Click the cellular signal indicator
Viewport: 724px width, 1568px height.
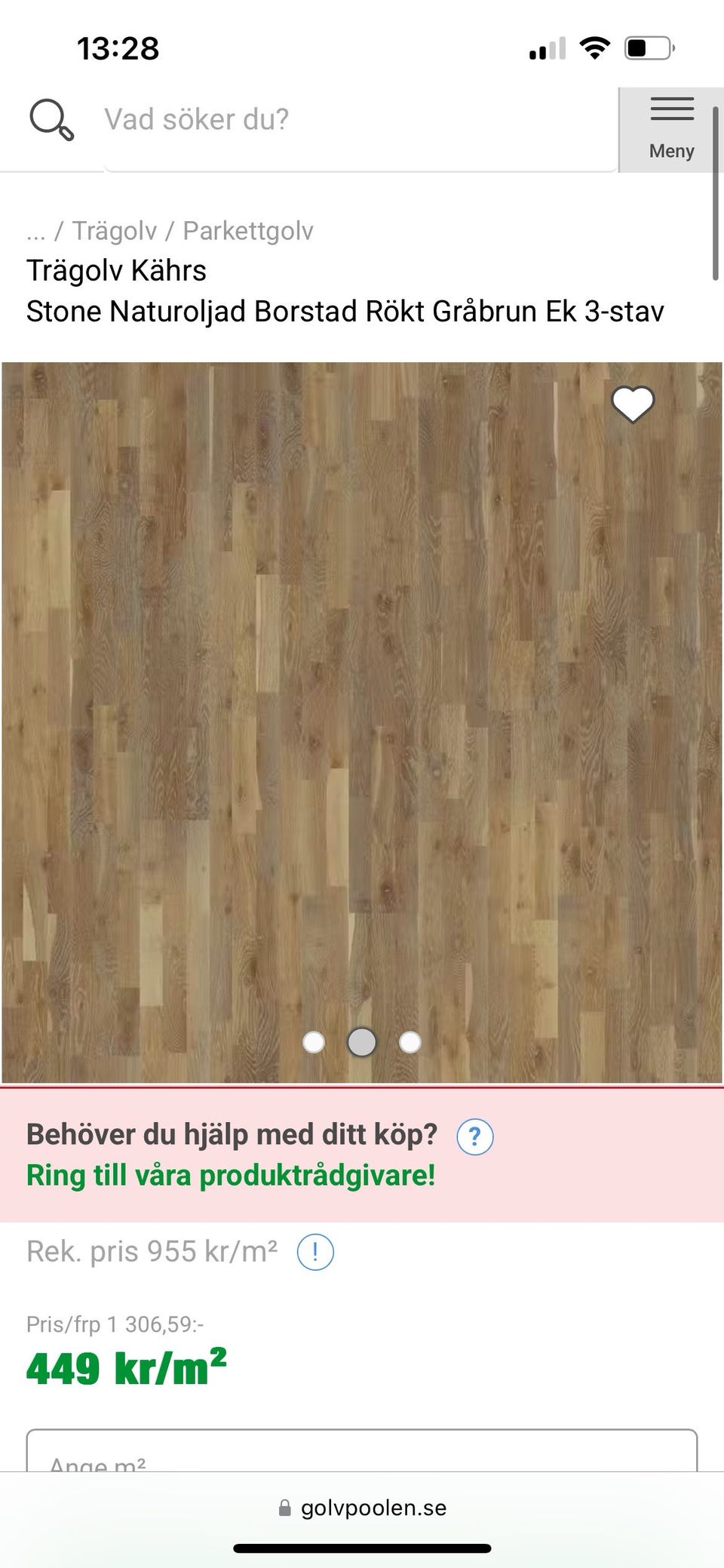546,48
